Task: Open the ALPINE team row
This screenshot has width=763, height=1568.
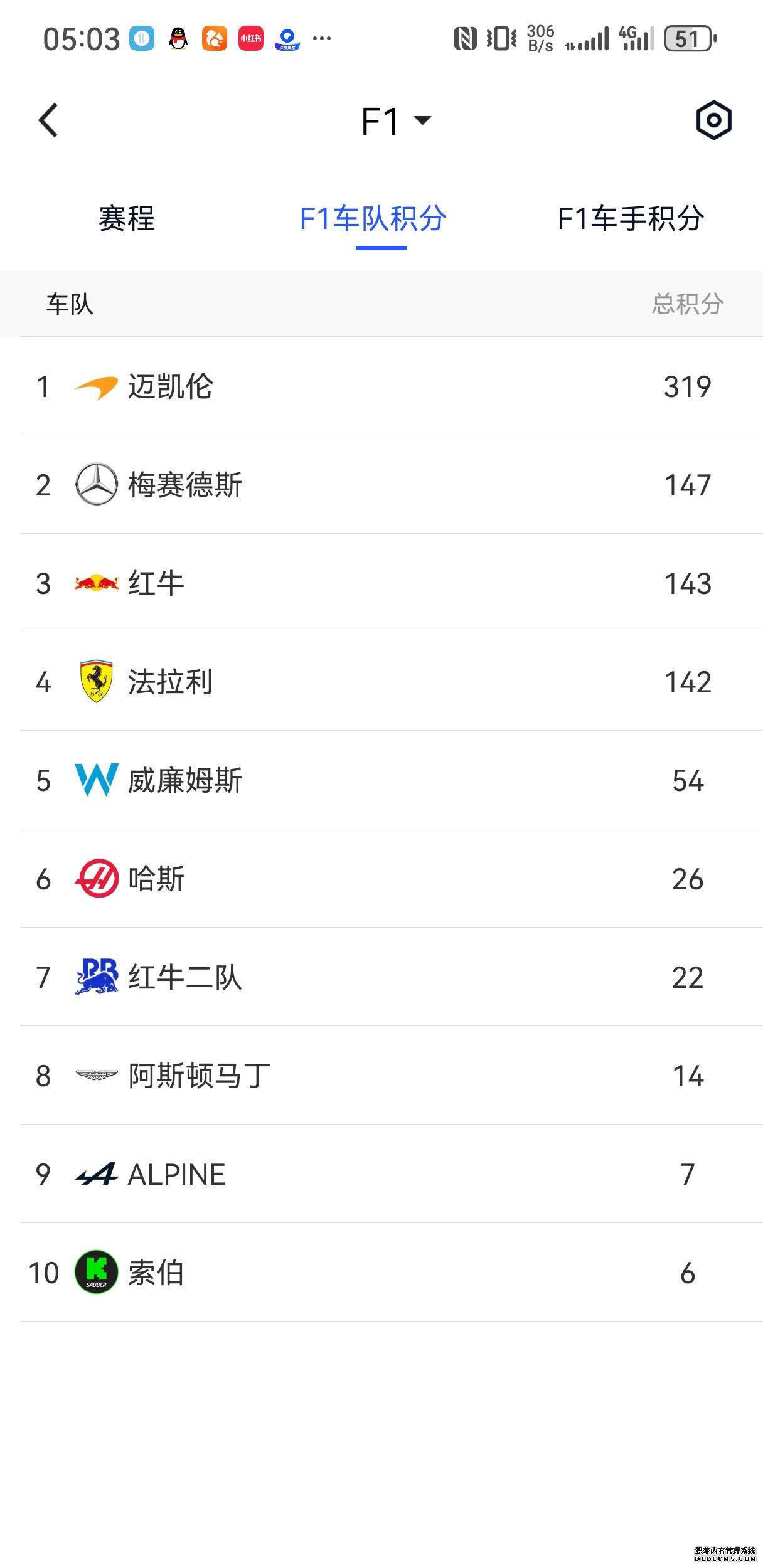Action: tap(381, 1174)
